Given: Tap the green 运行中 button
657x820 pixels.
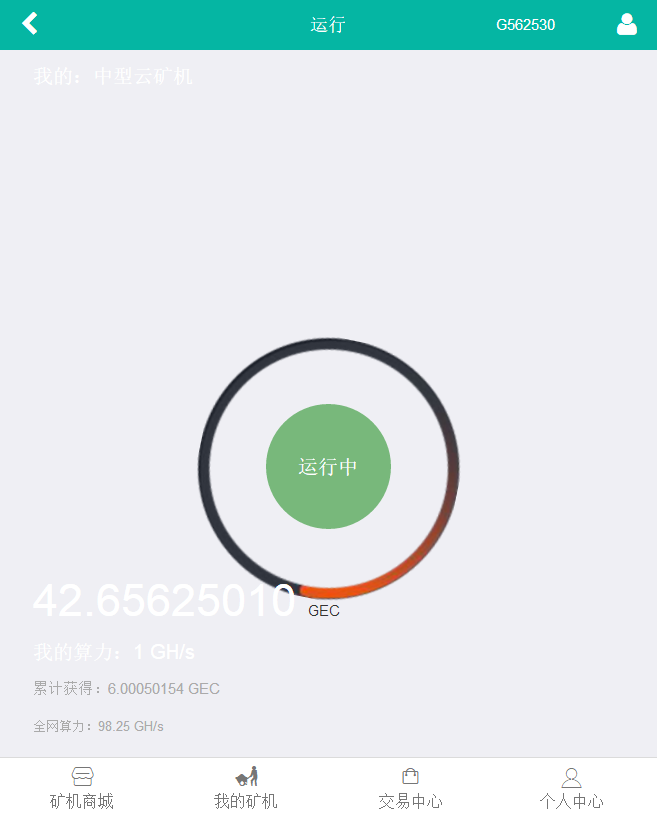Looking at the screenshot, I should [328, 467].
